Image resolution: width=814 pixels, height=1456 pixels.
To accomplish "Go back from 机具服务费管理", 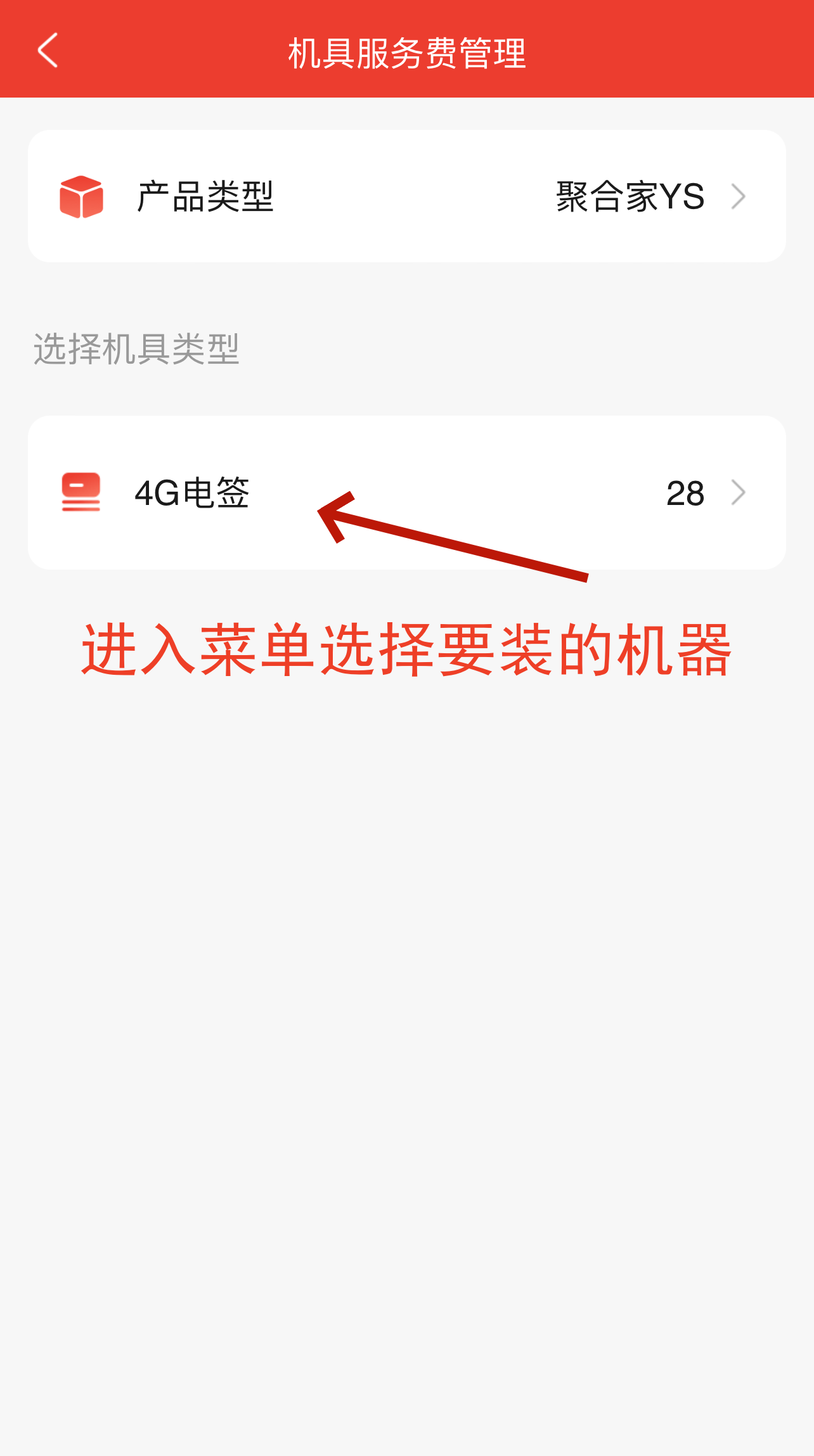I will pyautogui.click(x=48, y=51).
